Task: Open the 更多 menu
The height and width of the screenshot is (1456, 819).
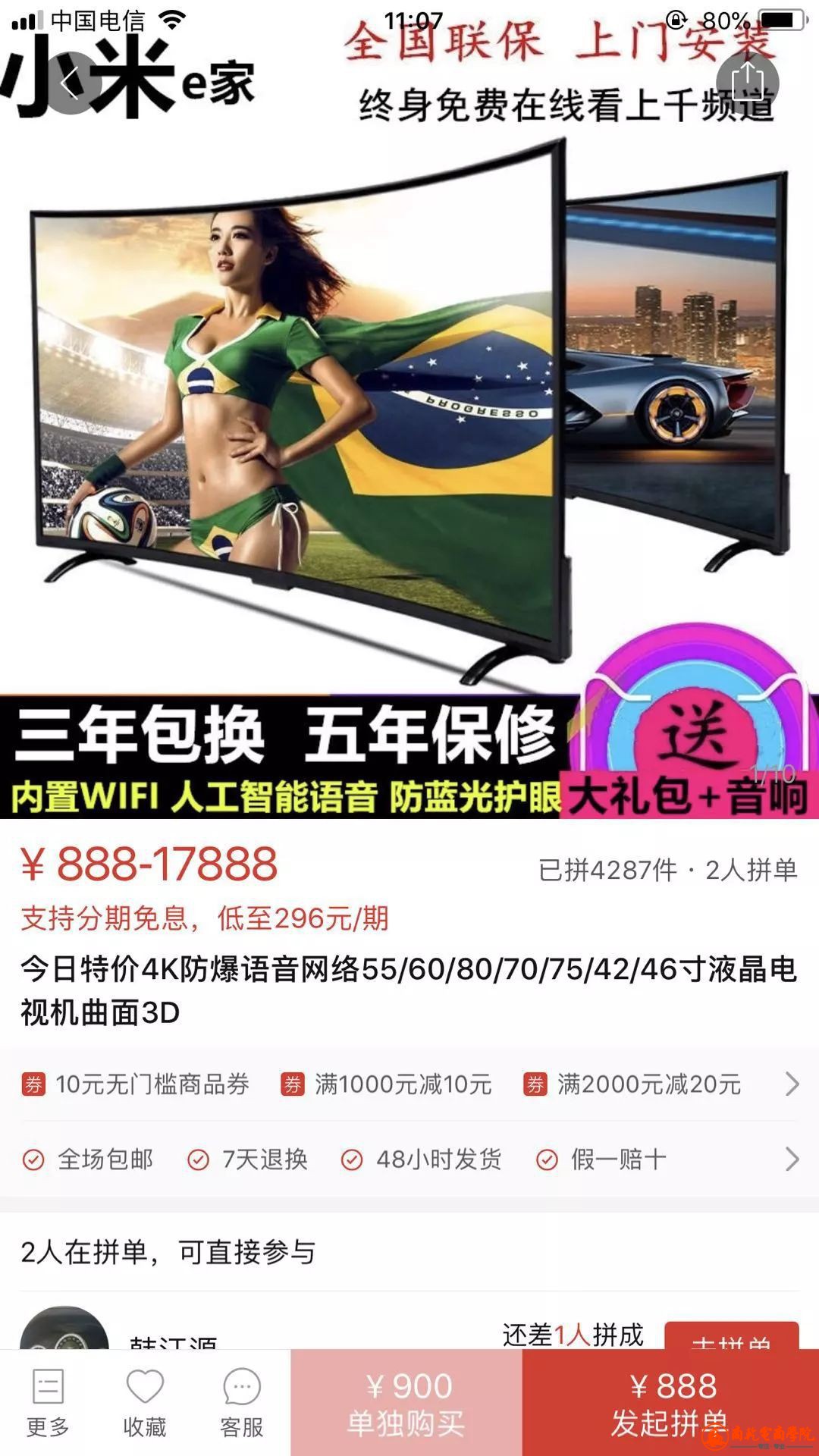Action: 48,1403
